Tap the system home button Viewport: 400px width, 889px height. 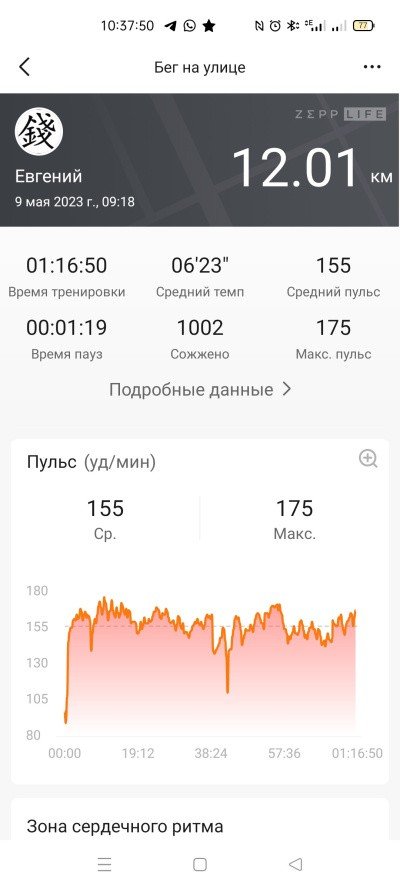click(x=199, y=864)
